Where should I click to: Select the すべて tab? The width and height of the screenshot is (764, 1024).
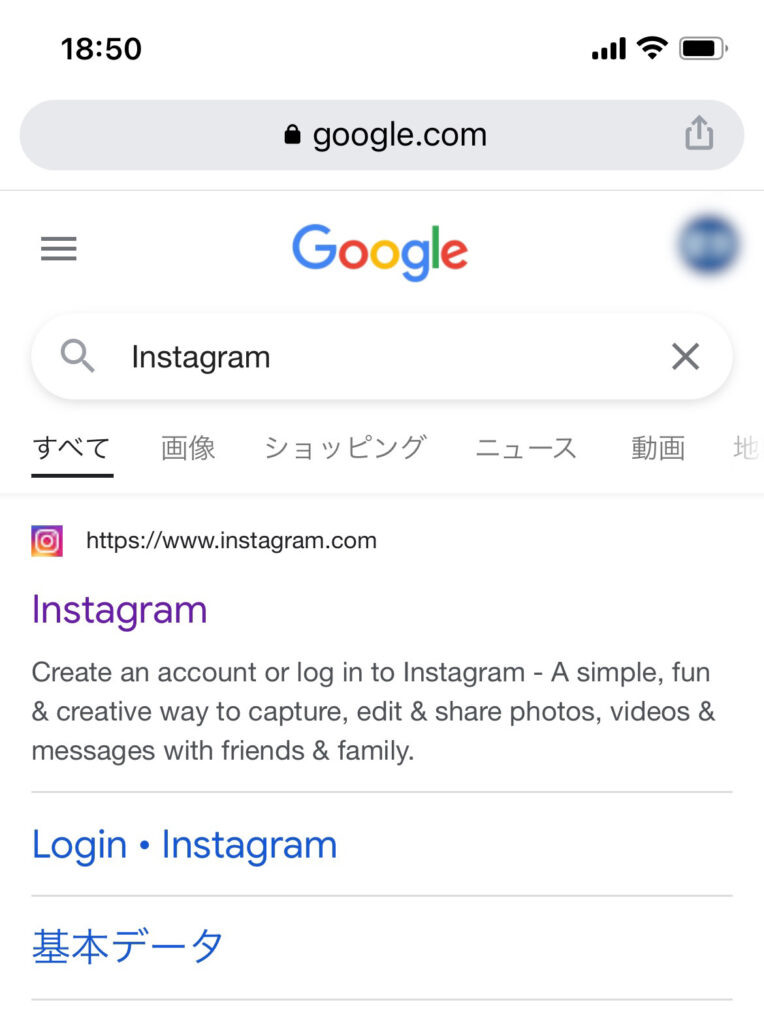pos(71,448)
